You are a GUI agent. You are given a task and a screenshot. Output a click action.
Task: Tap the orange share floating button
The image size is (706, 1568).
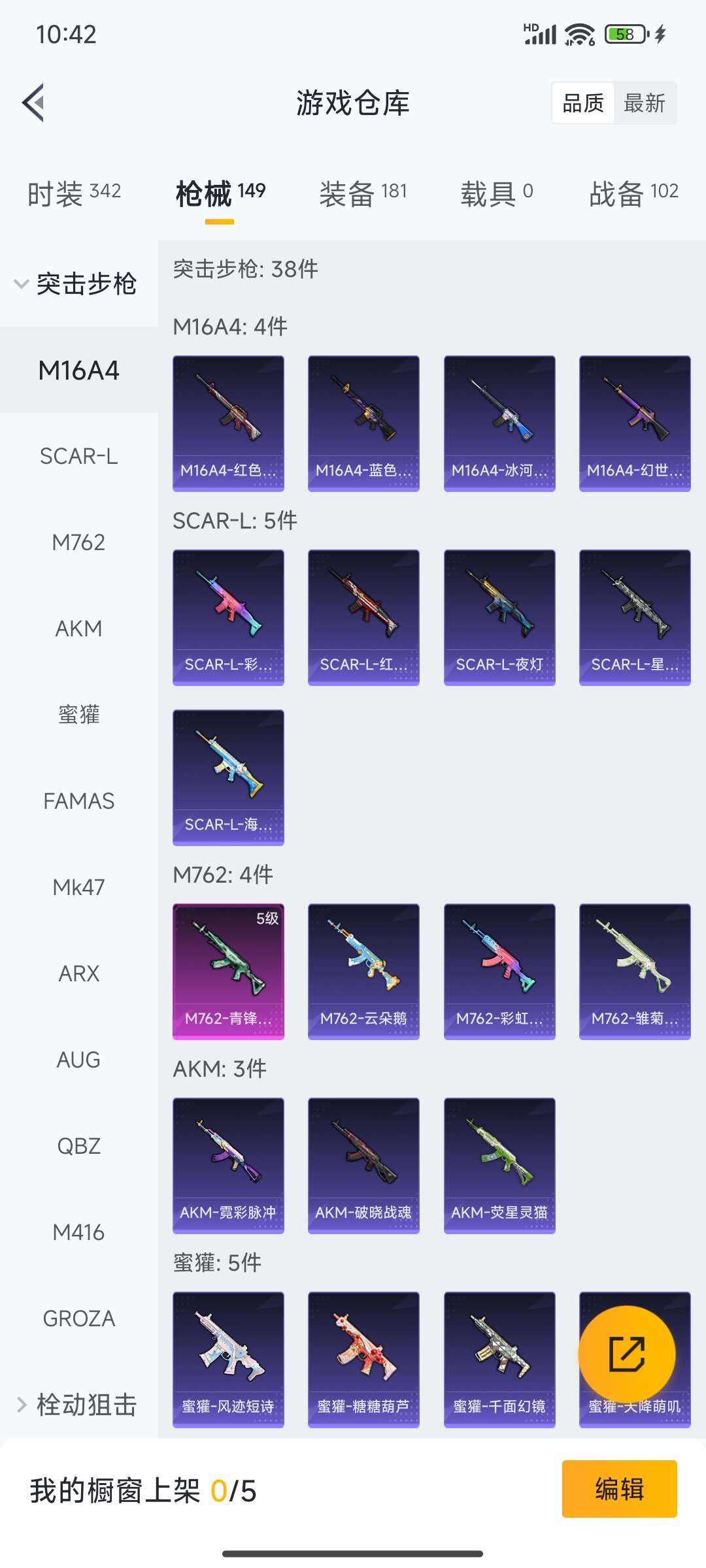click(626, 1354)
